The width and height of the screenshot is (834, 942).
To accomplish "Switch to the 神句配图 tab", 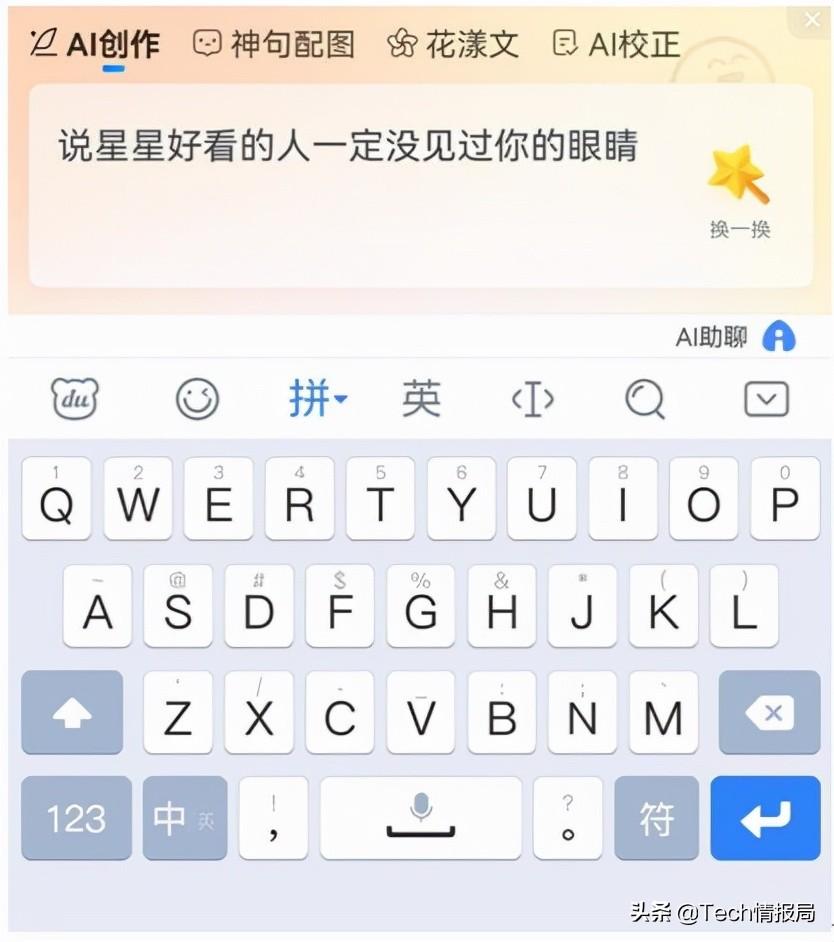I will [x=273, y=43].
